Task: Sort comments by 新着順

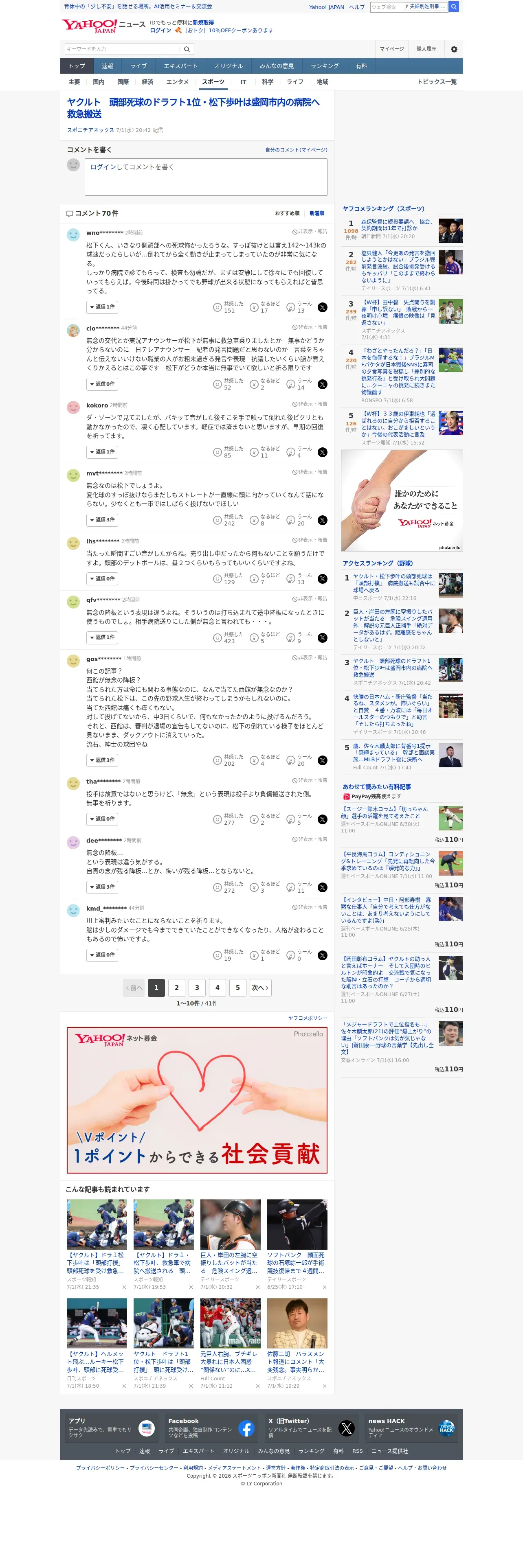Action: (x=316, y=214)
